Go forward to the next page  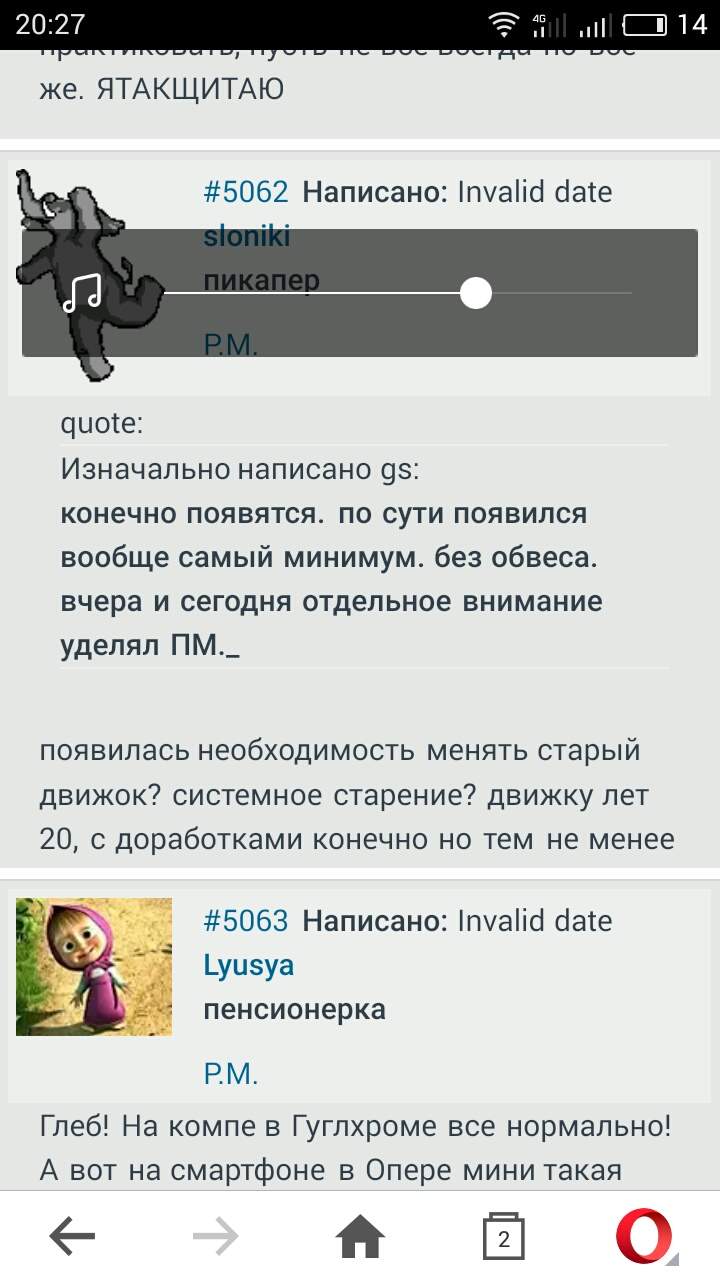[x=216, y=1237]
